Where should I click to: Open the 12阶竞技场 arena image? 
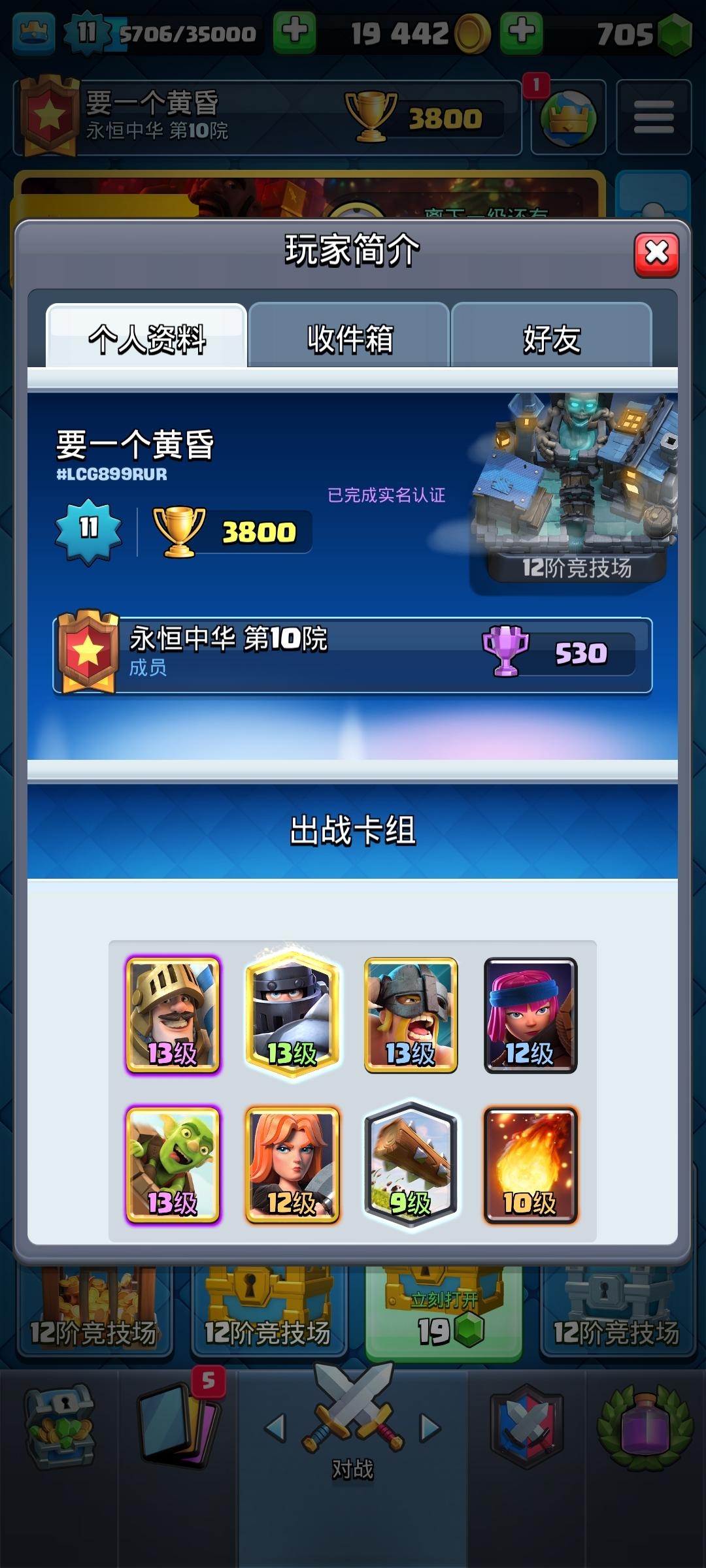click(574, 490)
